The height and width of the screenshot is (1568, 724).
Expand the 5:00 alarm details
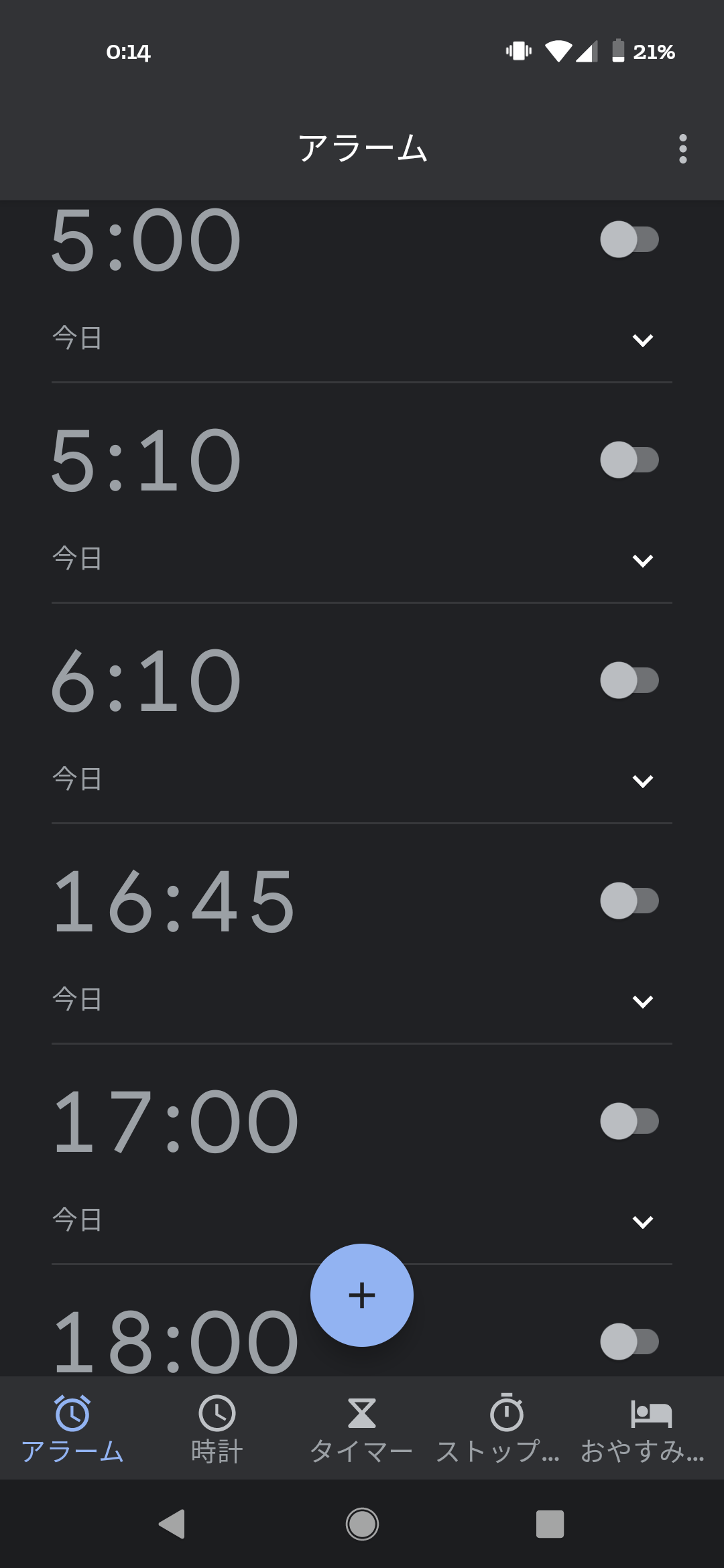tap(643, 340)
